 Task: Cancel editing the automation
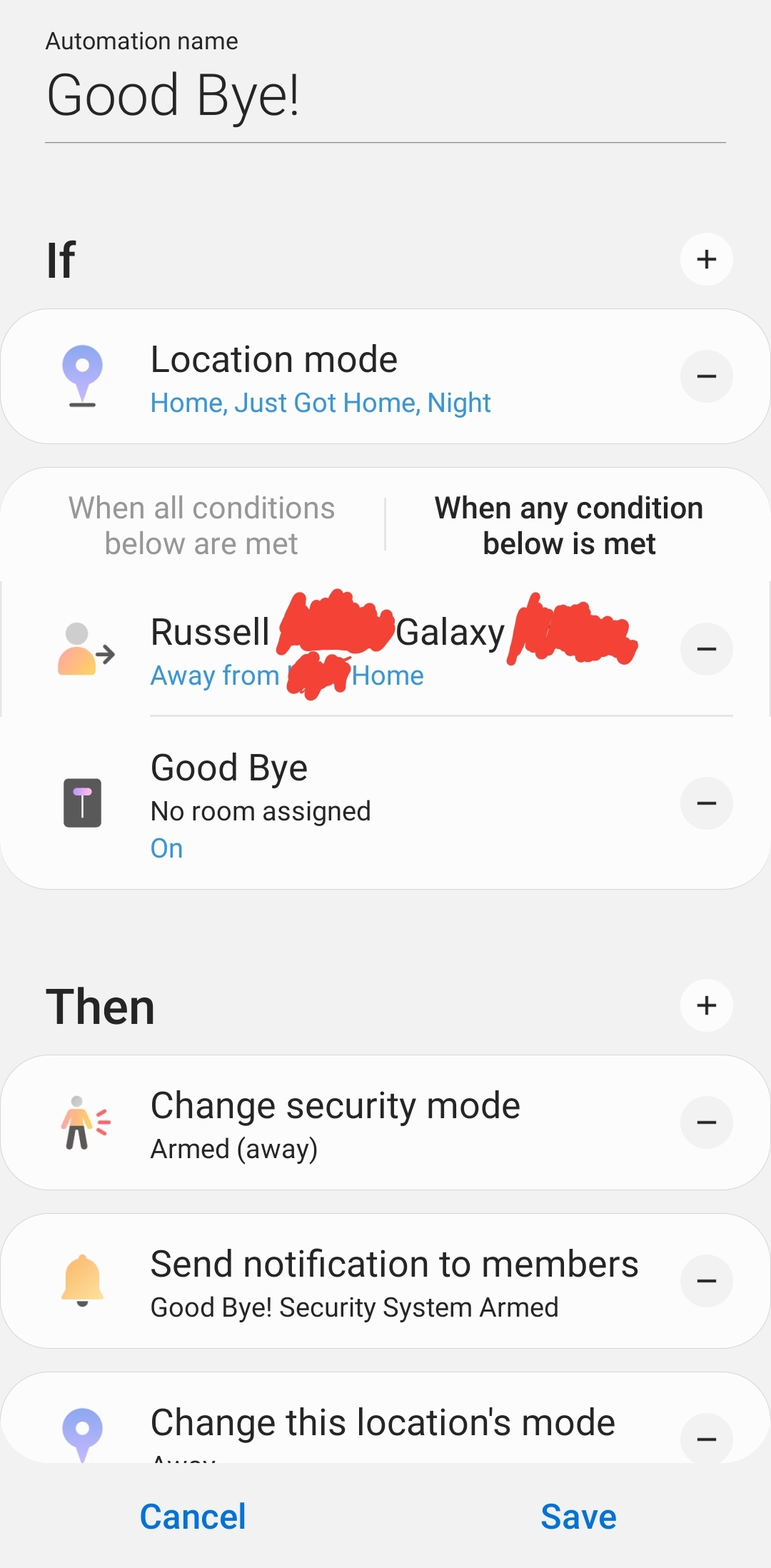(193, 1517)
